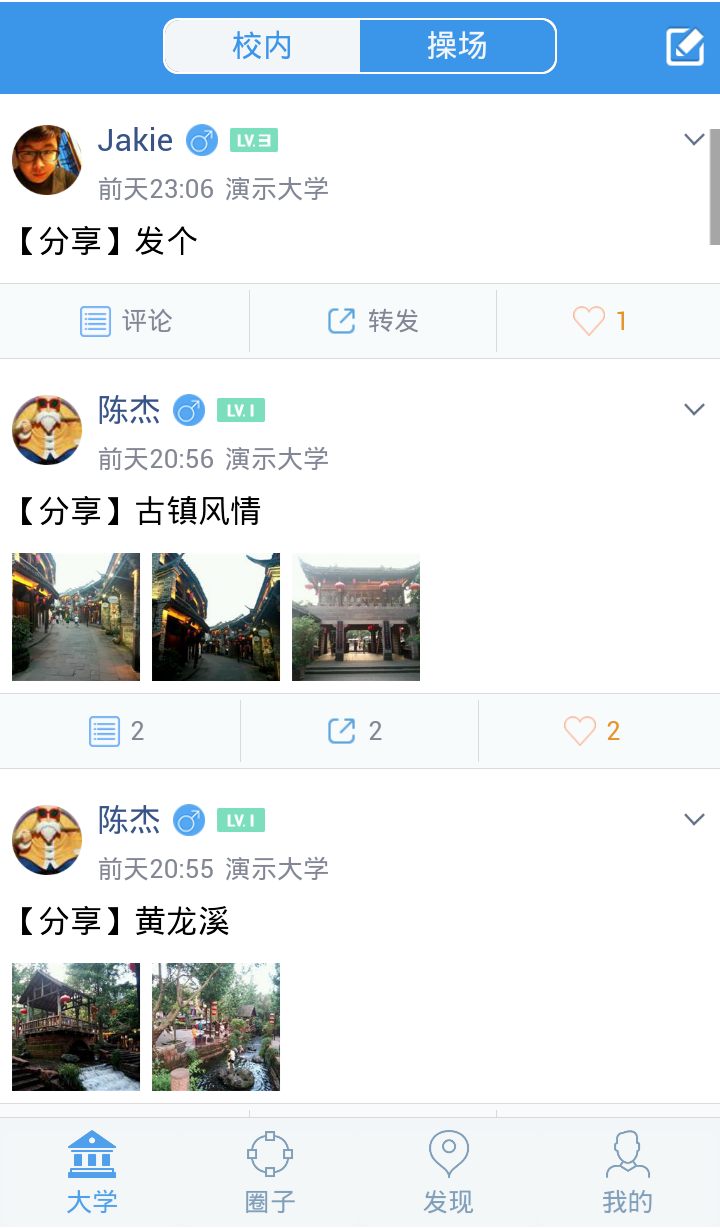The image size is (720, 1230).
Task: Open first photo in 黄龙溪 post
Action: pyautogui.click(x=76, y=1027)
